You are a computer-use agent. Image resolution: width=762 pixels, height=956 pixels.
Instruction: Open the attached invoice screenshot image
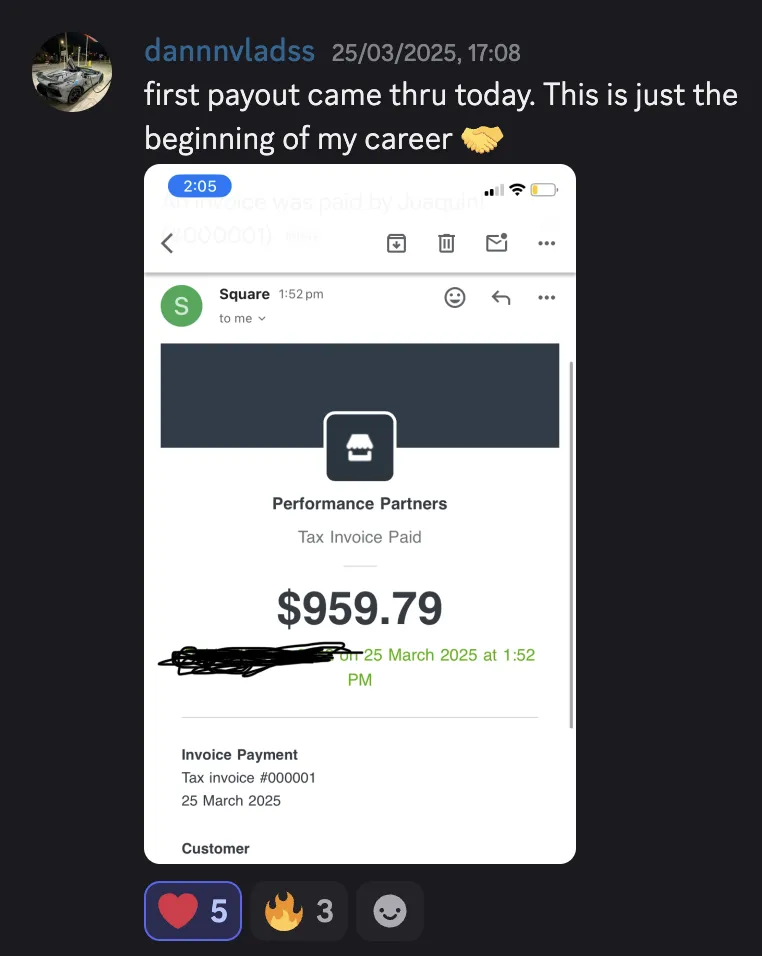[360, 513]
